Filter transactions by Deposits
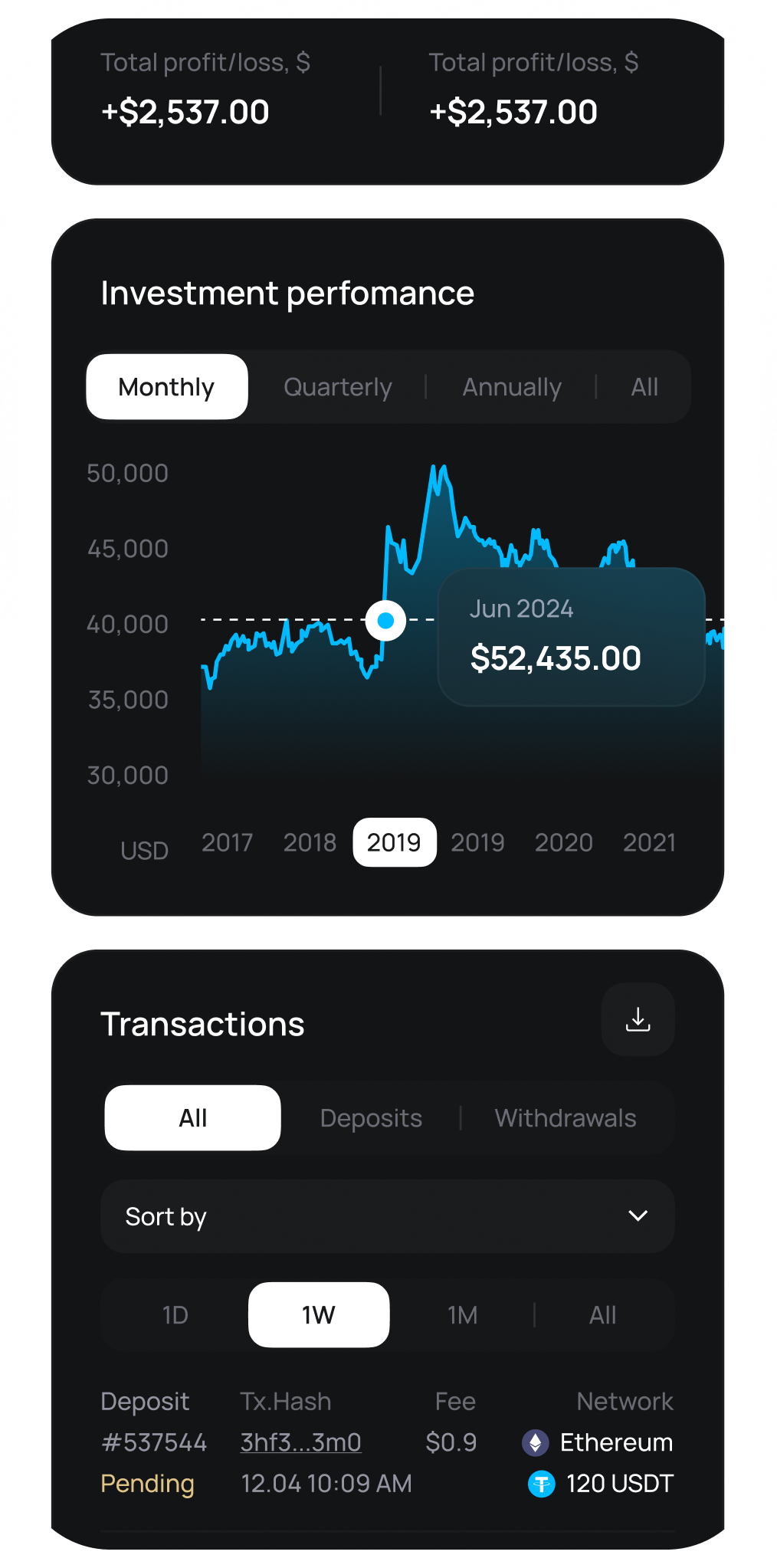The width and height of the screenshot is (777, 1568). pyautogui.click(x=371, y=1118)
